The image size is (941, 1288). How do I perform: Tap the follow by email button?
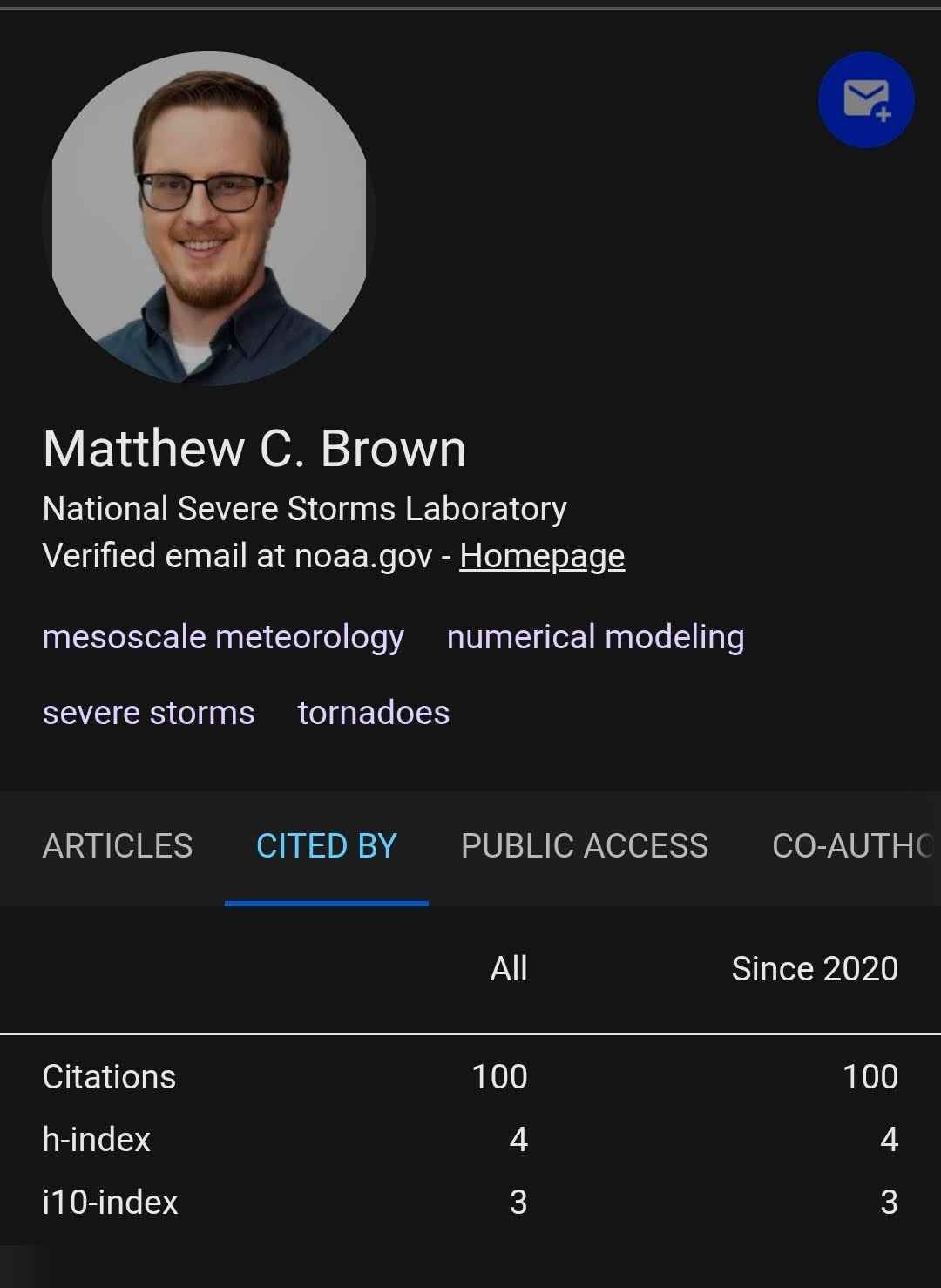pos(865,99)
